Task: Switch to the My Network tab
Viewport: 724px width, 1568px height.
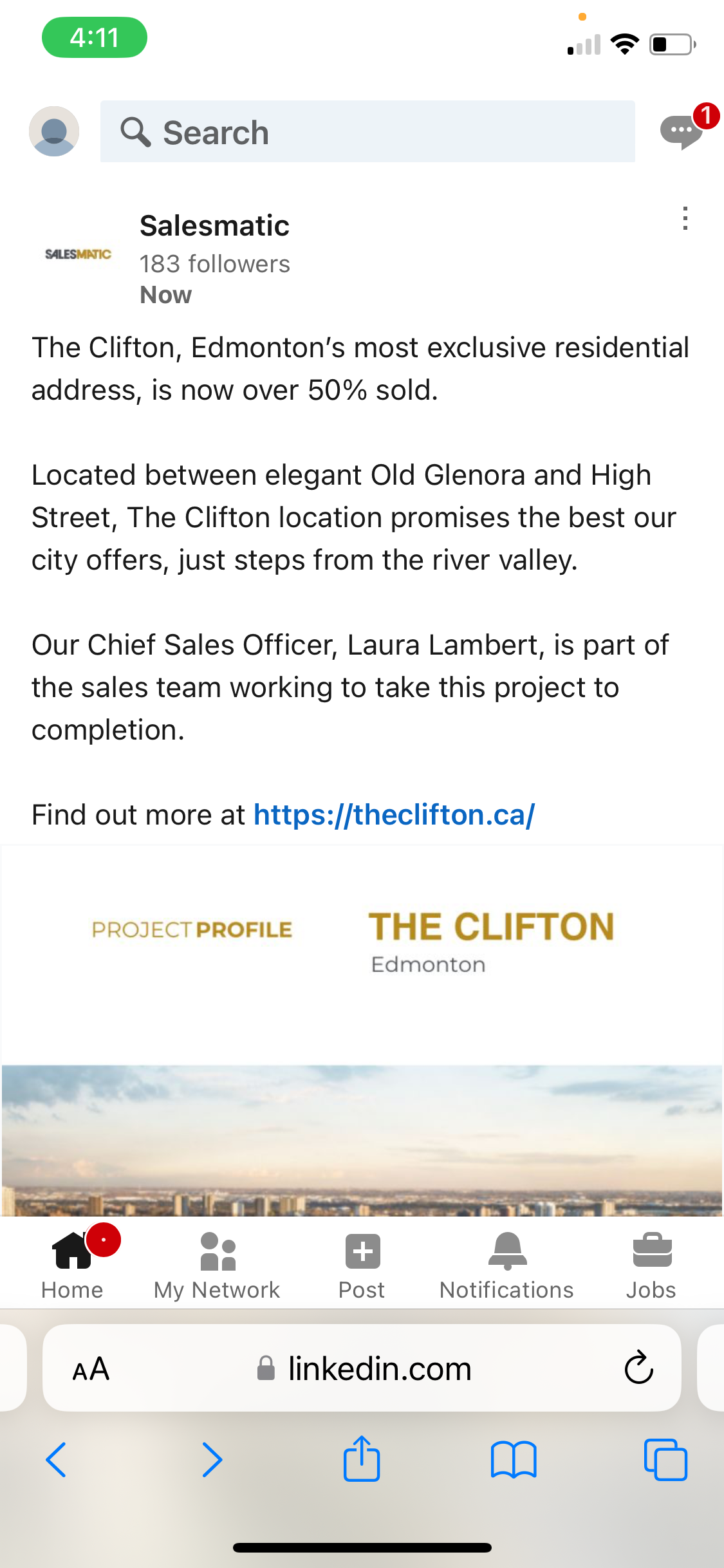Action: [217, 1263]
